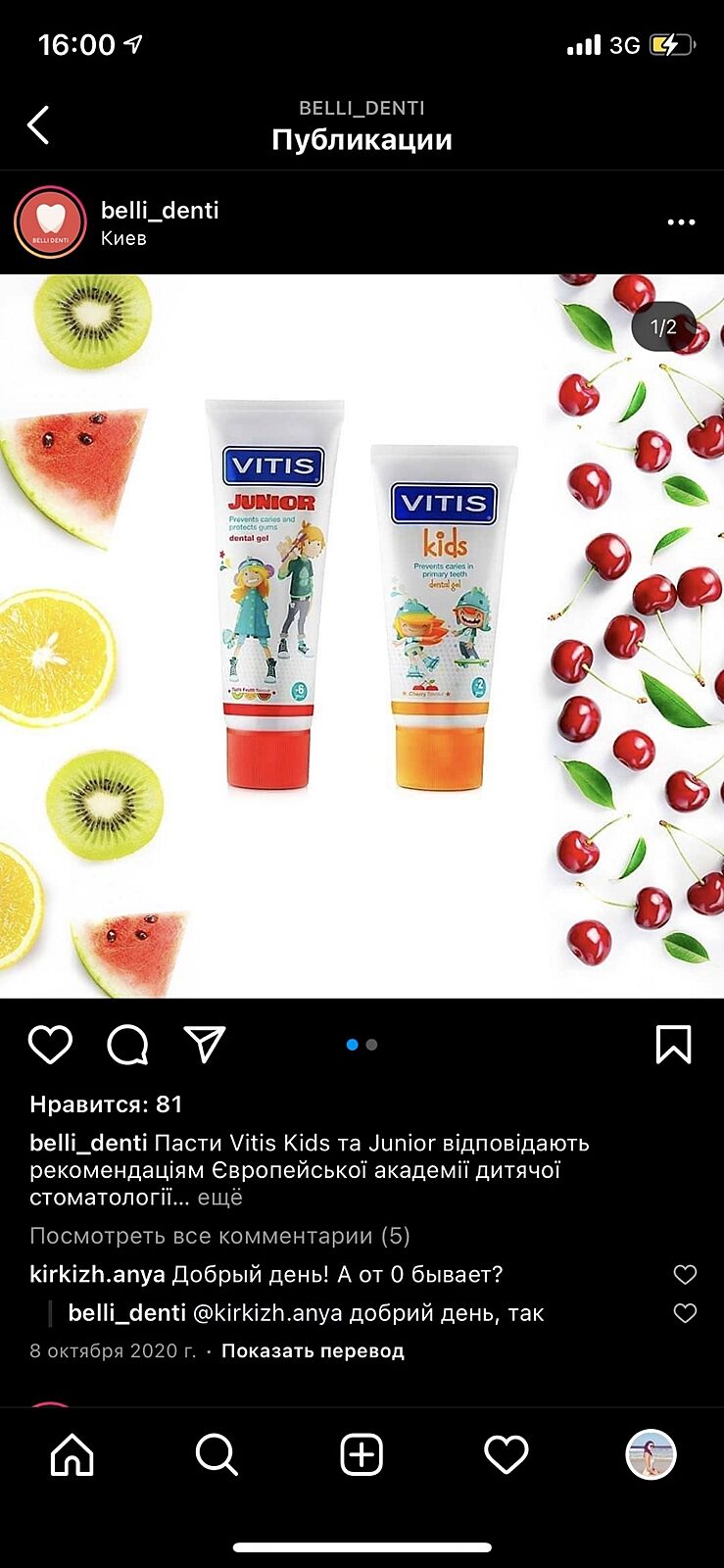The width and height of the screenshot is (724, 1568).
Task: Open belli_denti username in post header
Action: pos(160,210)
